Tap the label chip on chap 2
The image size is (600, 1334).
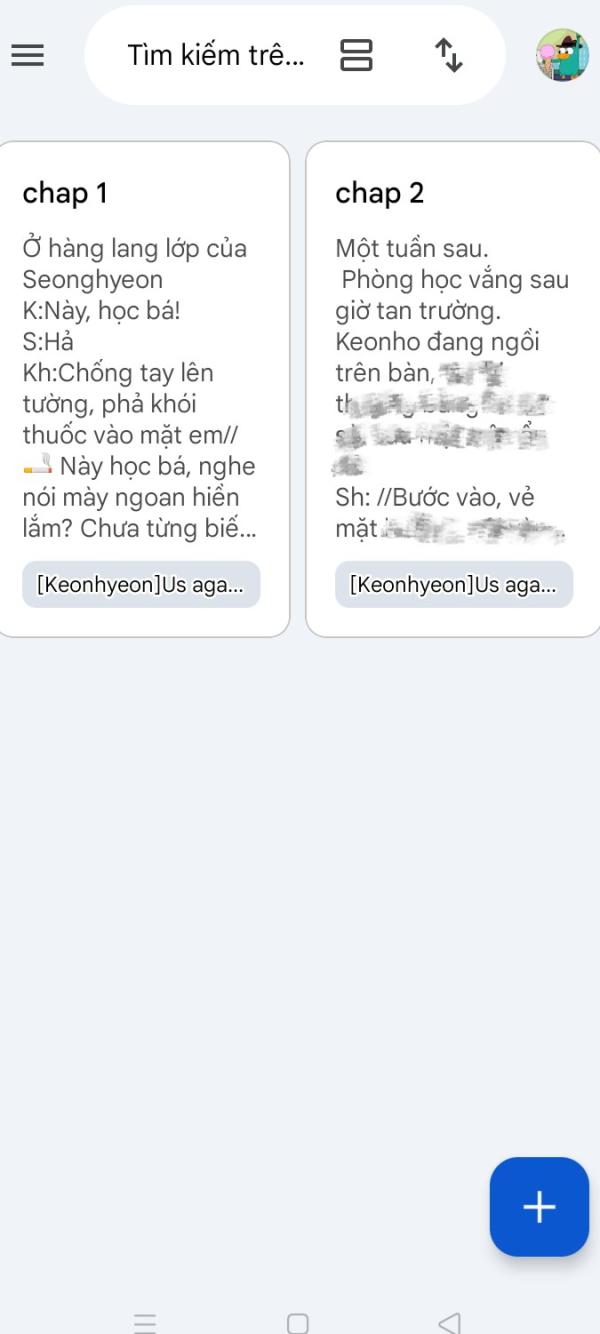pos(454,585)
